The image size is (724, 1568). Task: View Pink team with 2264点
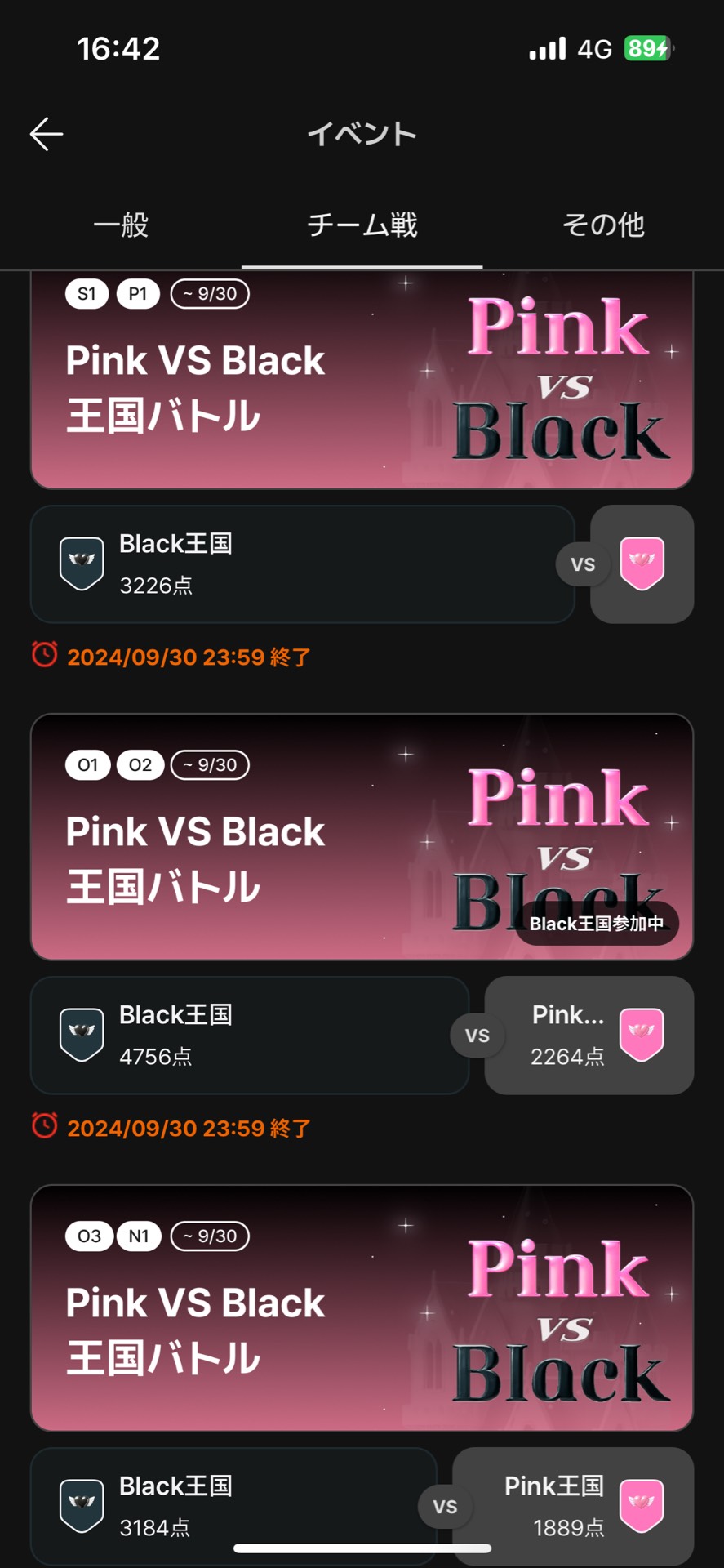589,1035
